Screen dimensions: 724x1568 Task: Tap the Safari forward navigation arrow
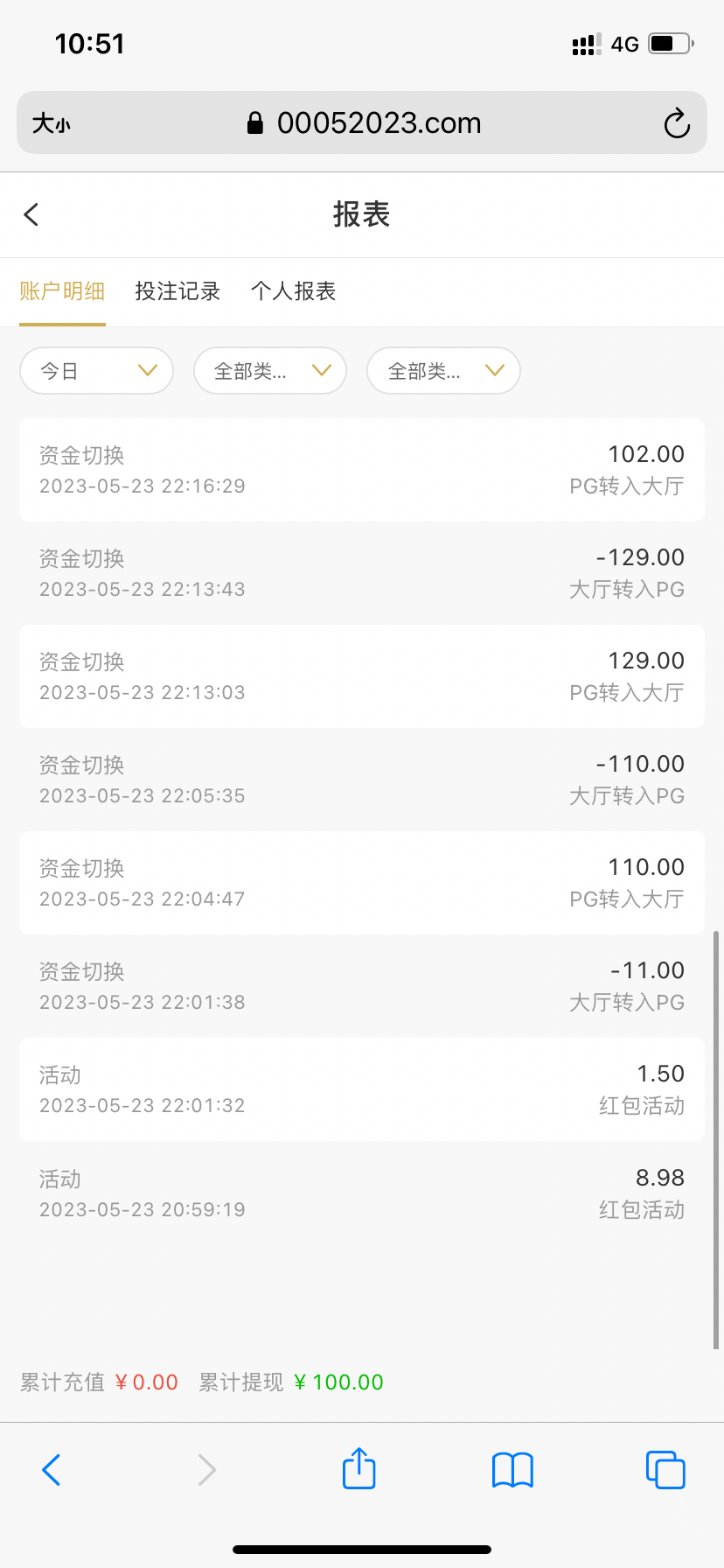[x=205, y=1469]
